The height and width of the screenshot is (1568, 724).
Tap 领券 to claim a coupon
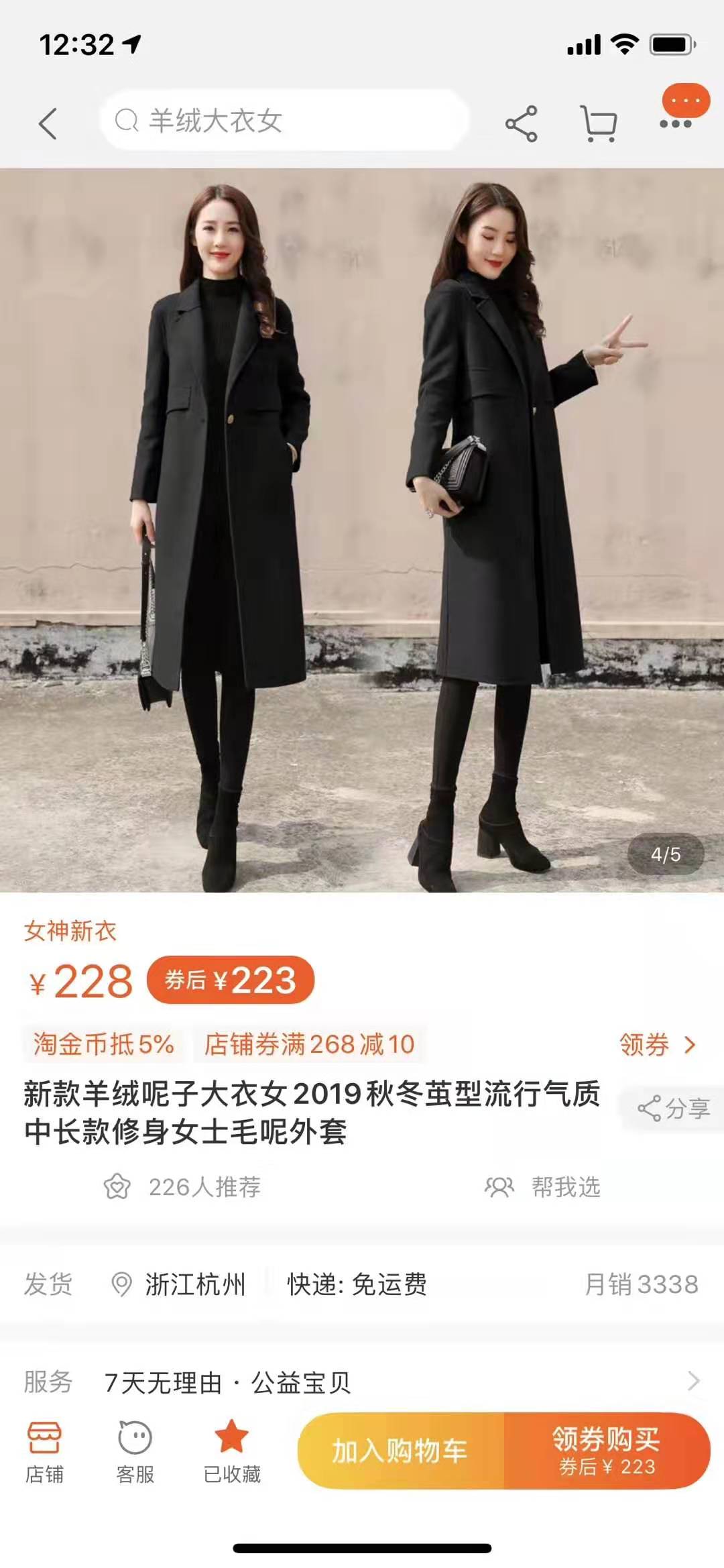coord(657,1044)
